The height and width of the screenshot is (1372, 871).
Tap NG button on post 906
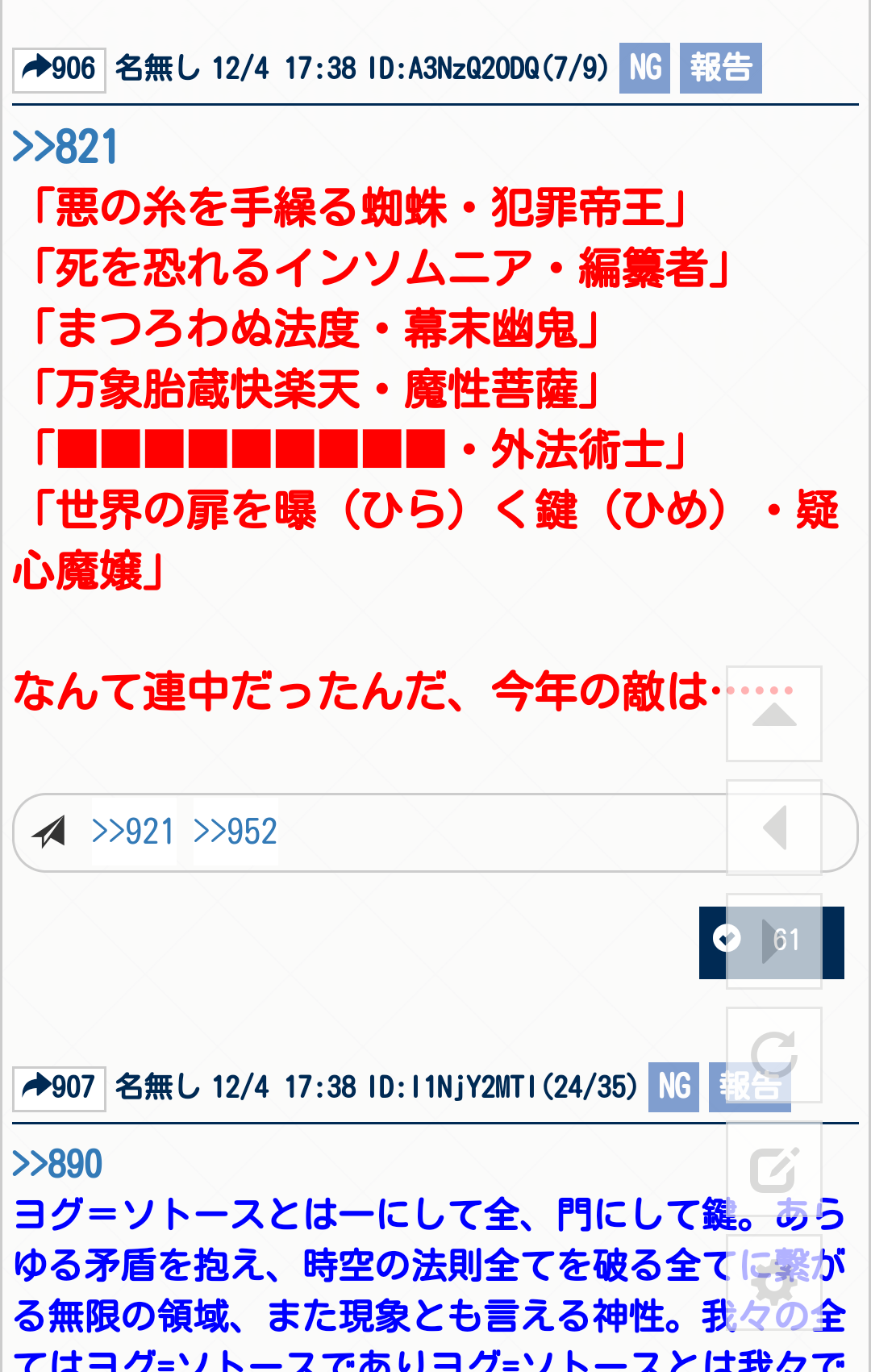(644, 69)
